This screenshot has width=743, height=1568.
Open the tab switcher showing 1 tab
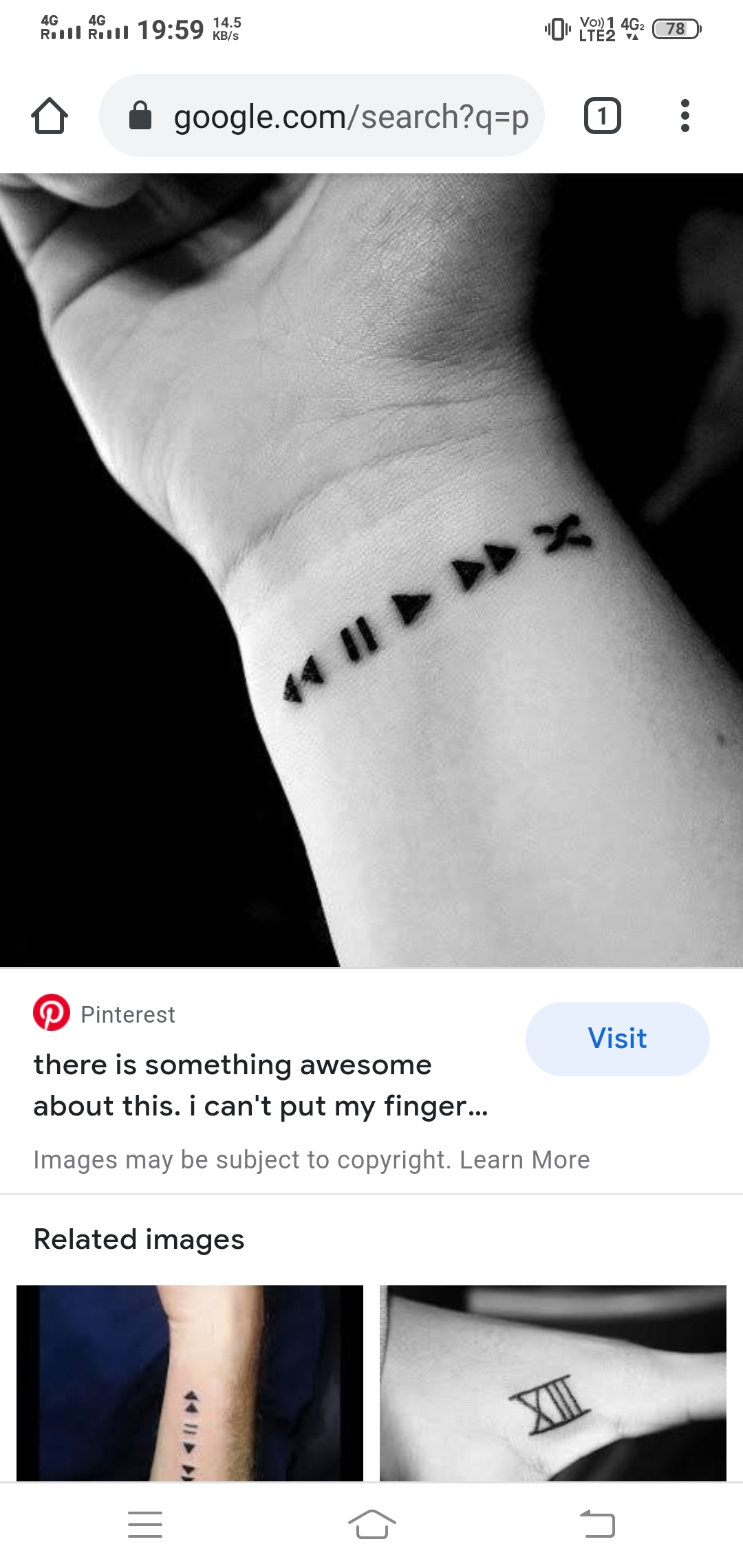[x=602, y=116]
